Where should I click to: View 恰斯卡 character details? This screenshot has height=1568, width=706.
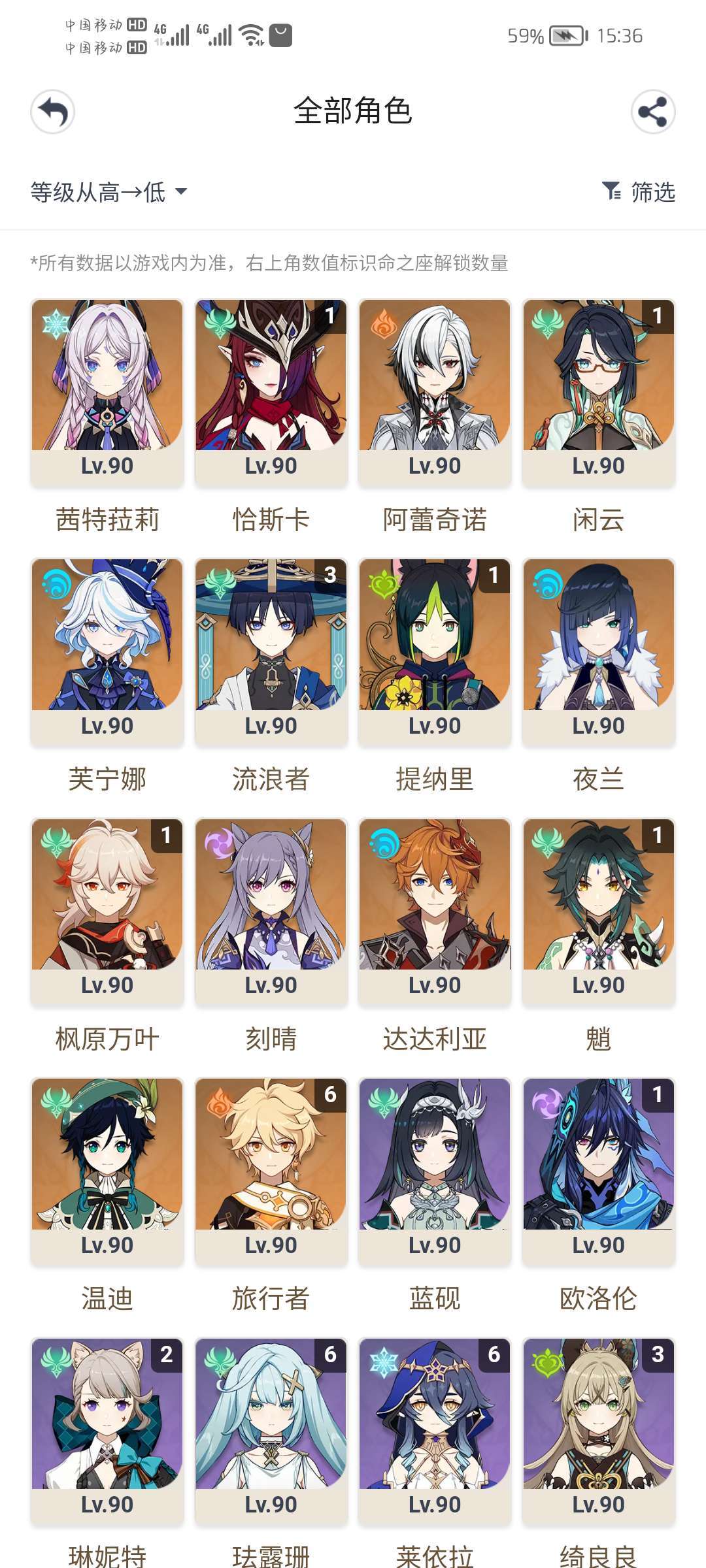pyautogui.click(x=271, y=392)
